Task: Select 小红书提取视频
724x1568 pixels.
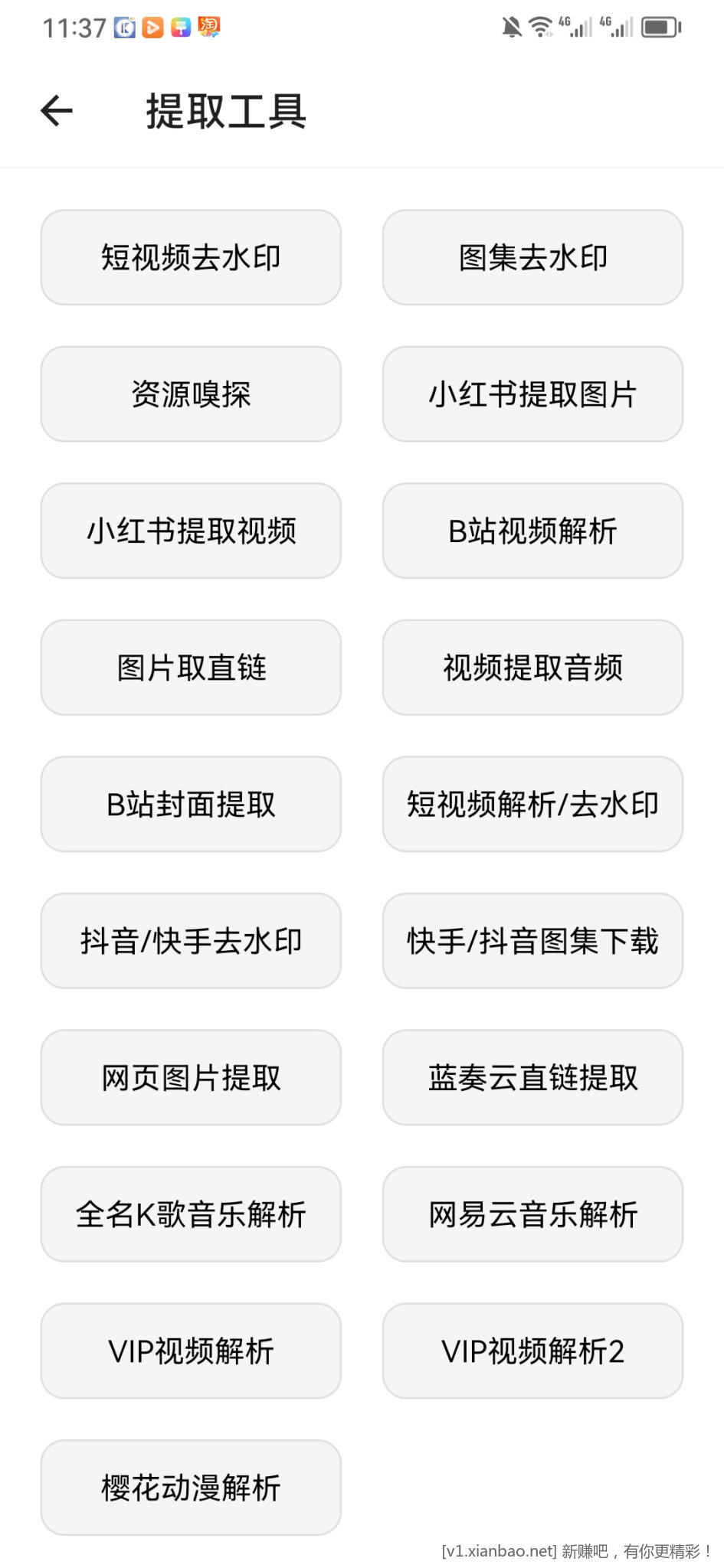Action: 191,531
